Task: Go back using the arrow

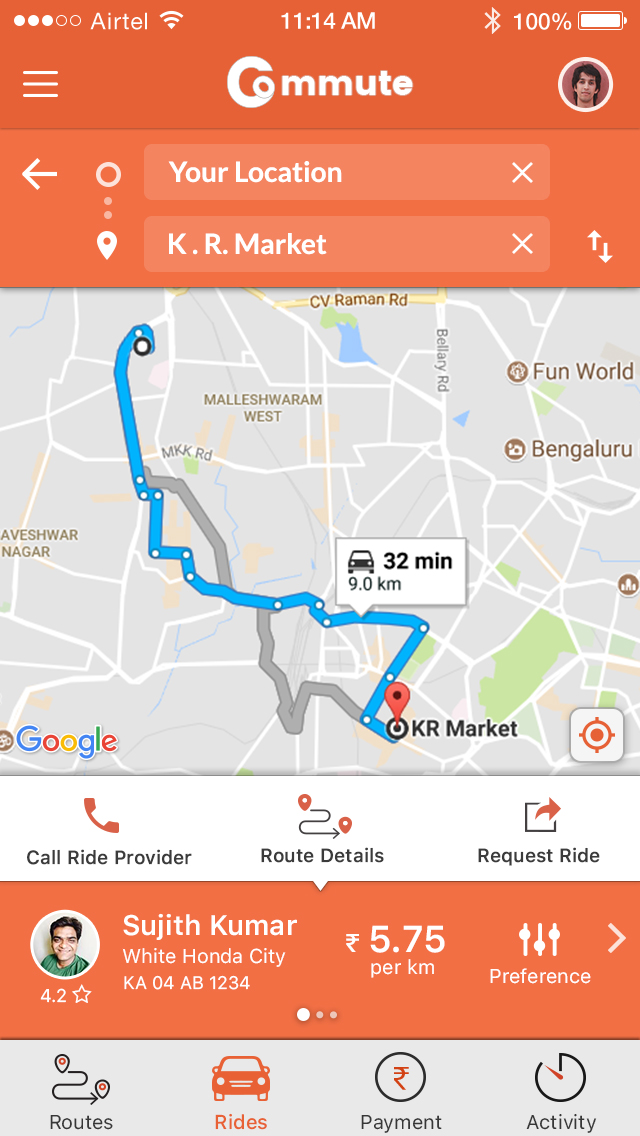Action: tap(40, 175)
